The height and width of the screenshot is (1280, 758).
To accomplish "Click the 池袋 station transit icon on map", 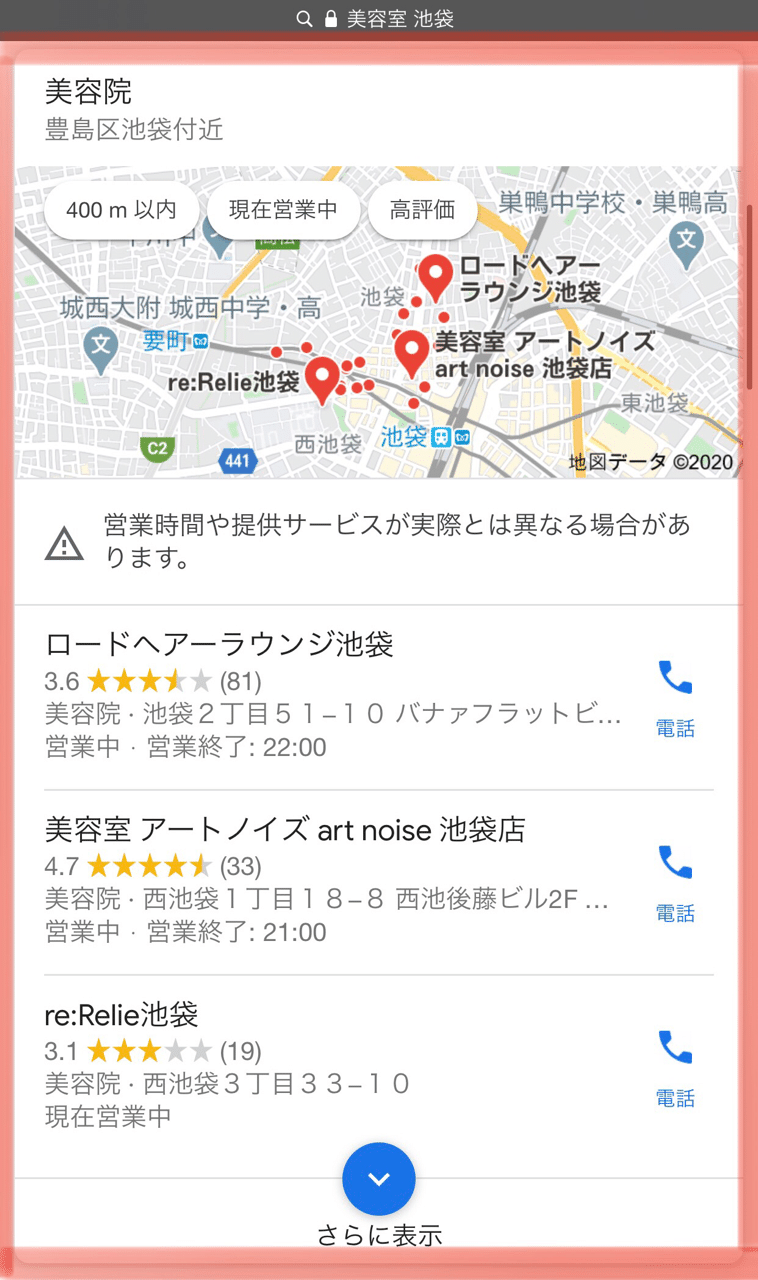I will click(440, 436).
